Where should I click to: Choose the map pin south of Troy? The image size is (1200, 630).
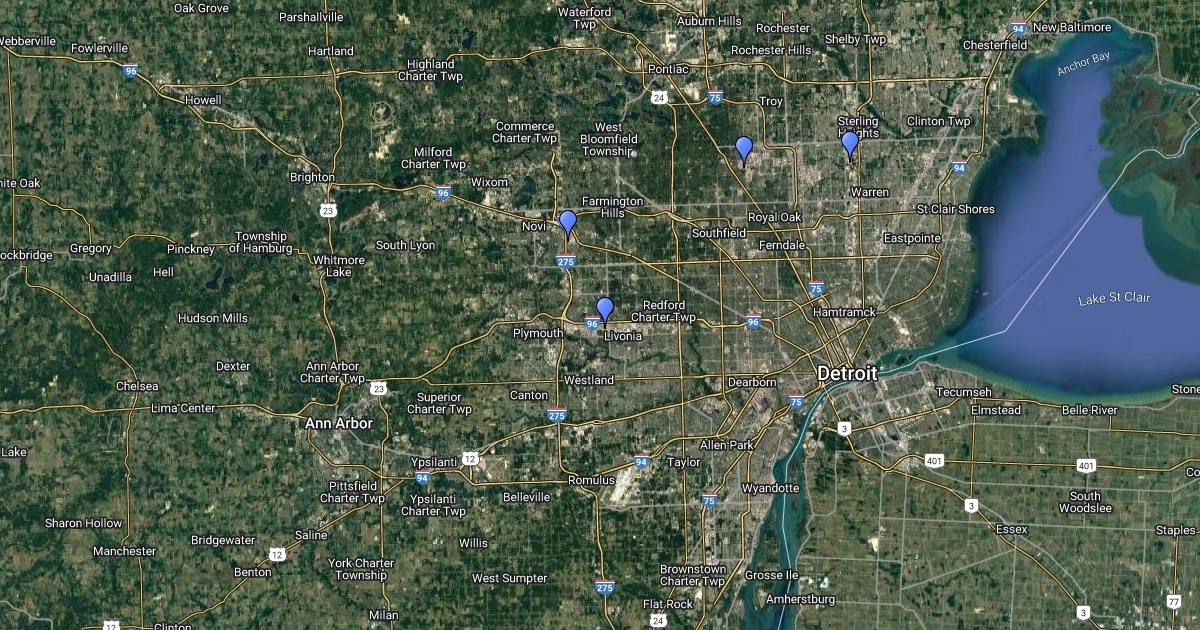(744, 149)
